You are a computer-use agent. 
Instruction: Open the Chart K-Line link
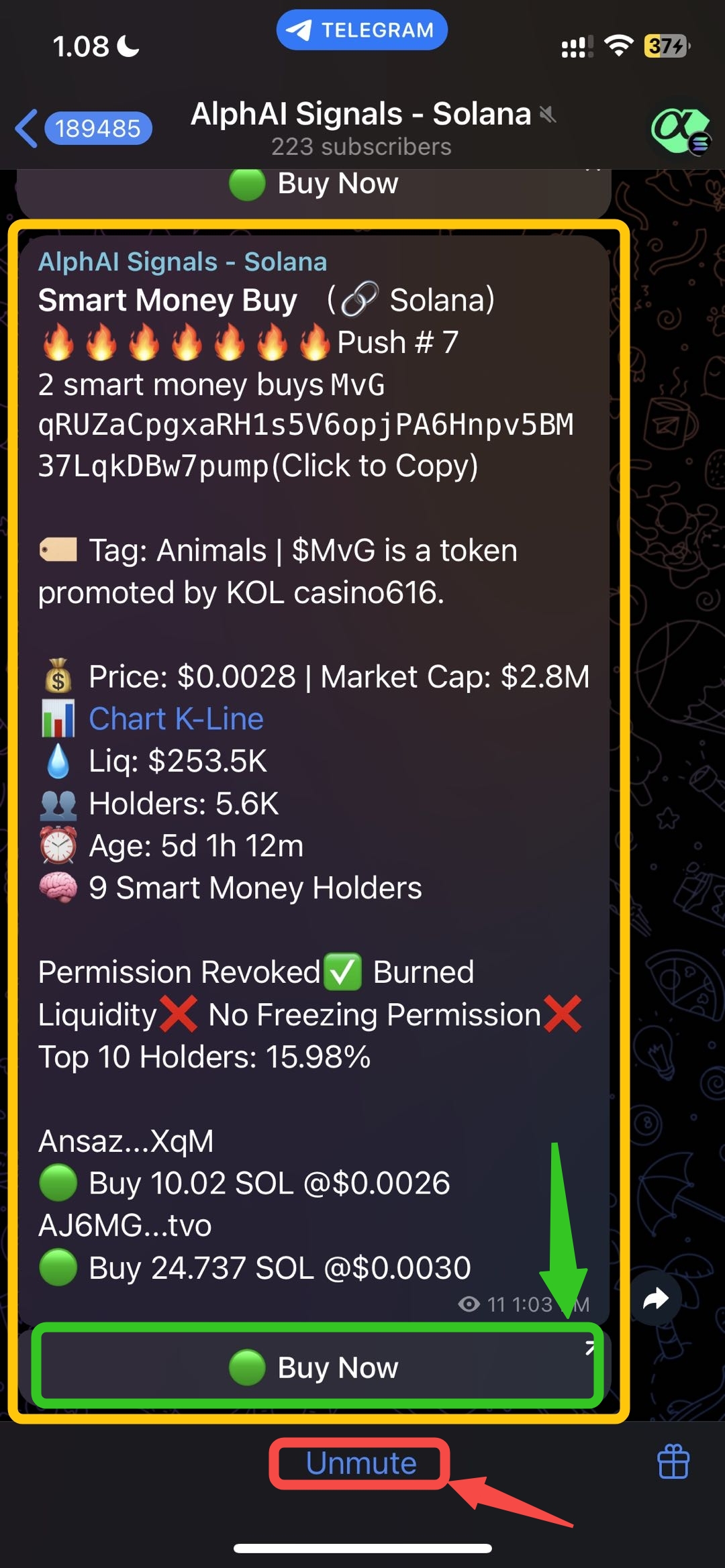pyautogui.click(x=176, y=719)
